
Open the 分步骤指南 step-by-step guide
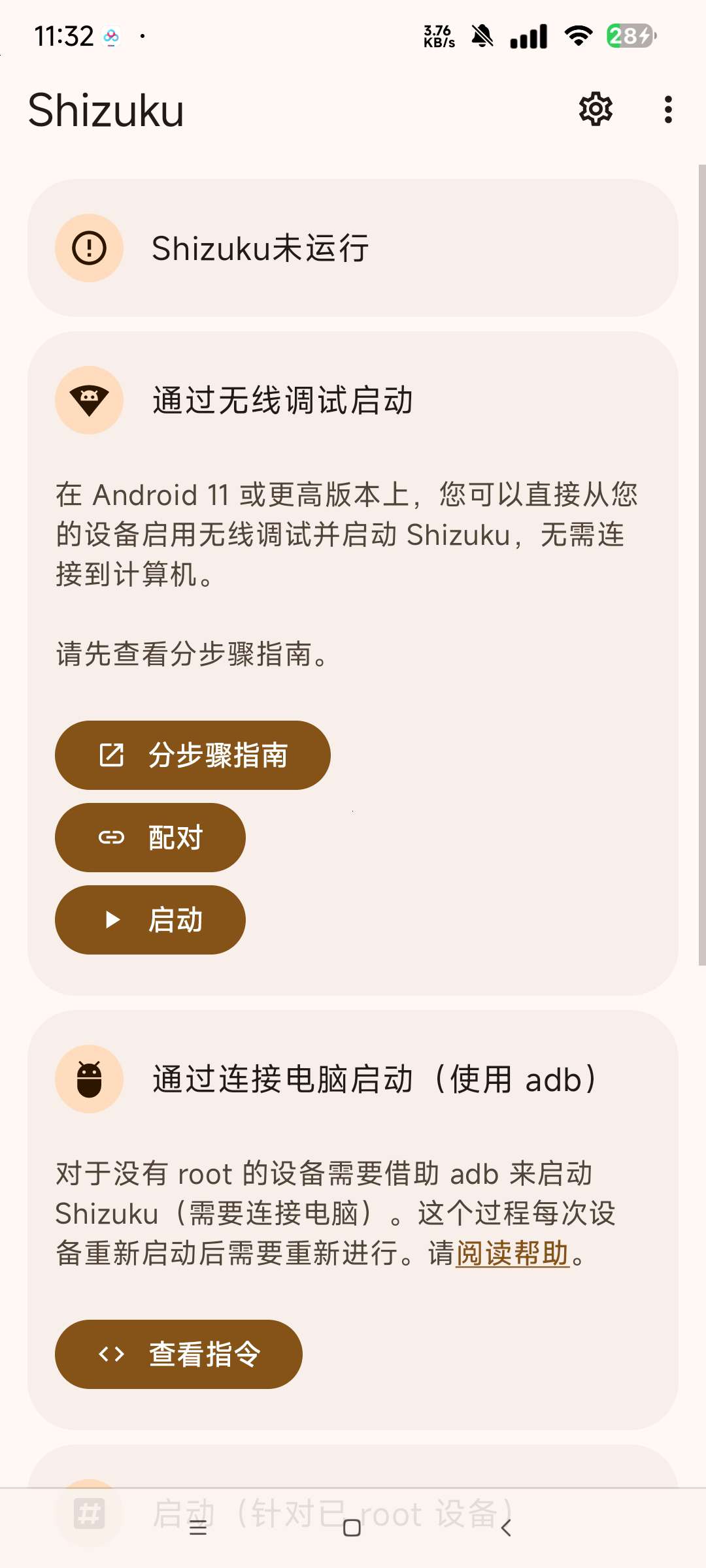[193, 755]
